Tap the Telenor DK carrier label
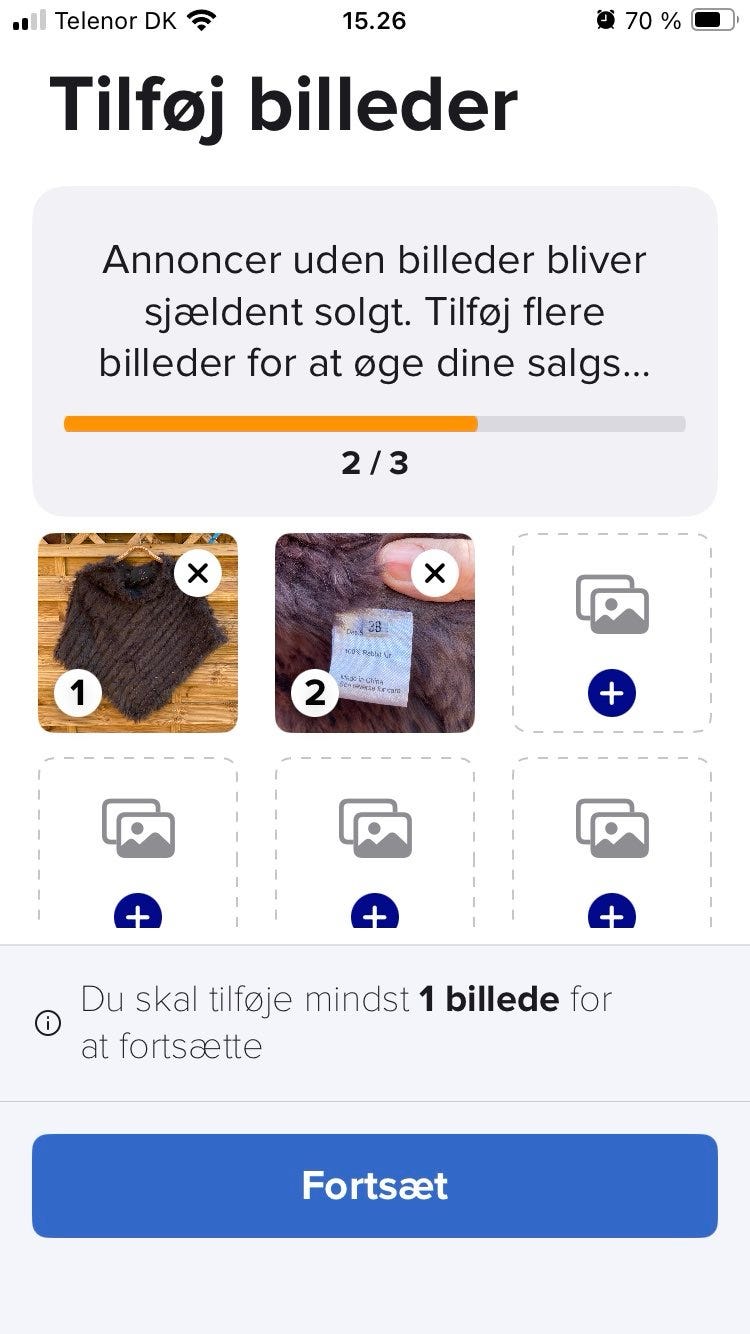Viewport: 750px width, 1334px height. 115,20
